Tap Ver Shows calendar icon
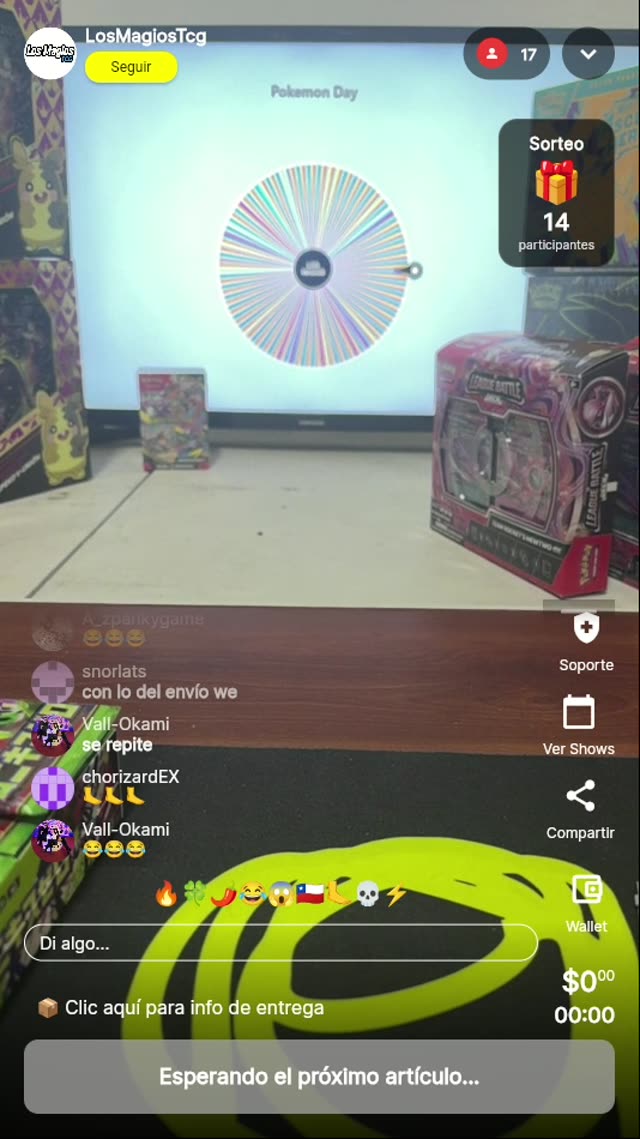Viewport: 640px width, 1139px height. coord(578,724)
